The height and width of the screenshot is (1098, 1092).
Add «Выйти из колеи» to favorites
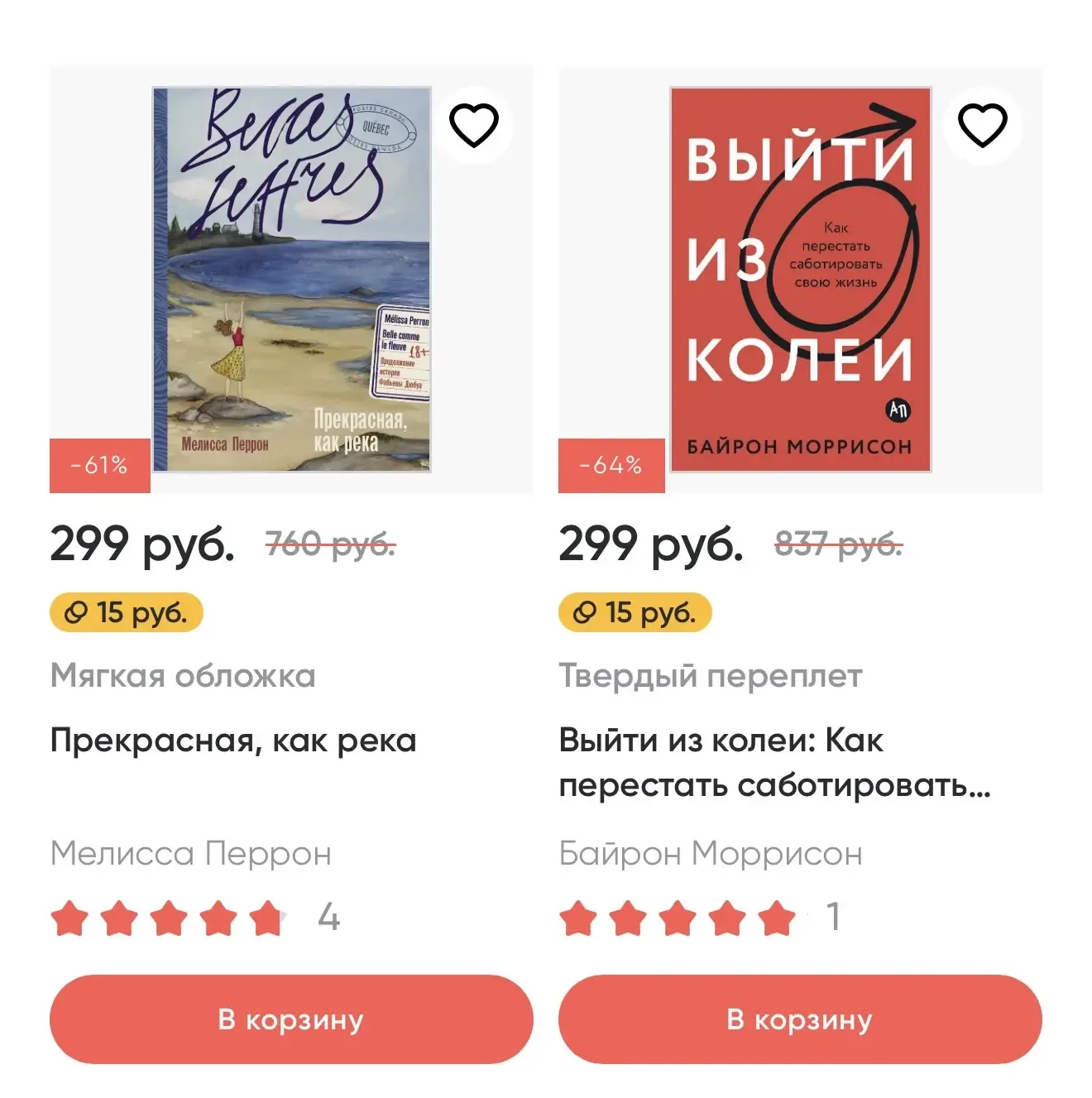click(x=982, y=126)
